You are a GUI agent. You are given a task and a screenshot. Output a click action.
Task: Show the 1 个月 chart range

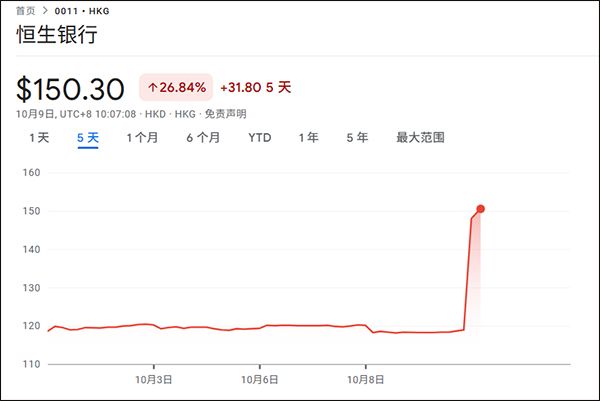coord(142,138)
